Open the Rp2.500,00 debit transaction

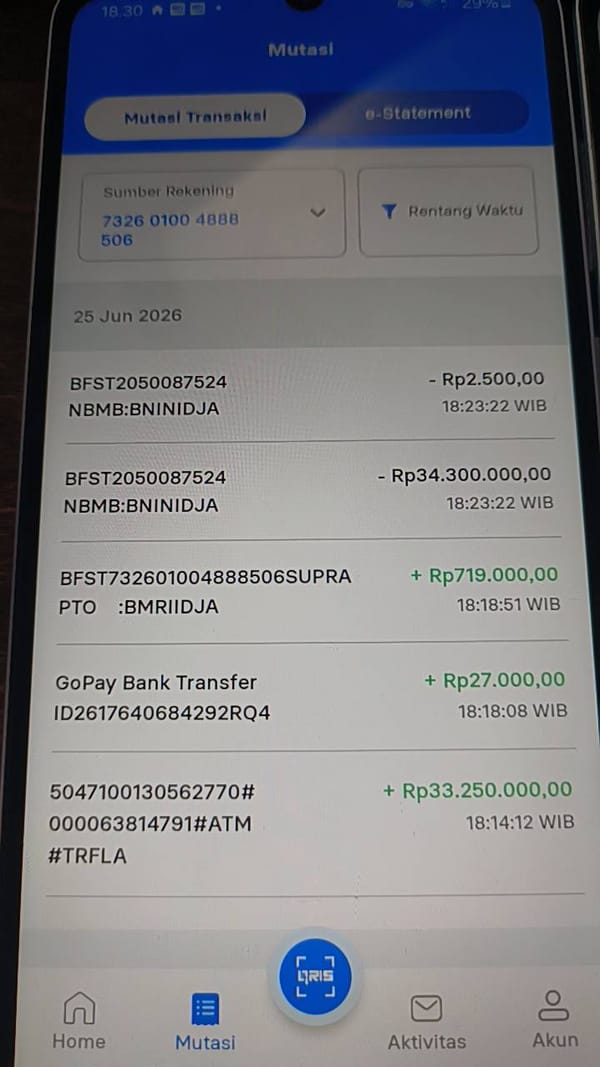pyautogui.click(x=310, y=395)
